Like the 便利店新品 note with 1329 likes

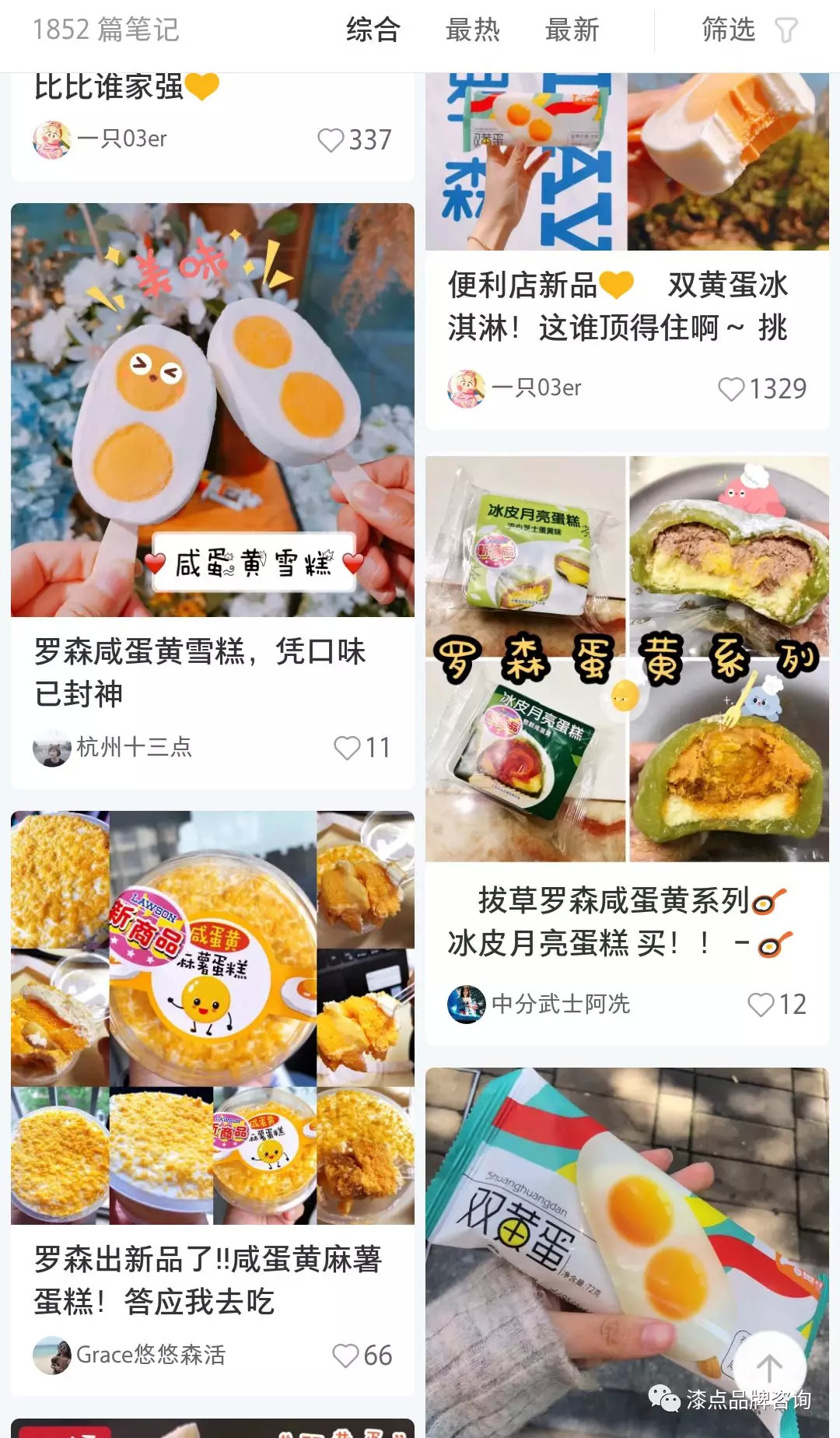coord(731,389)
